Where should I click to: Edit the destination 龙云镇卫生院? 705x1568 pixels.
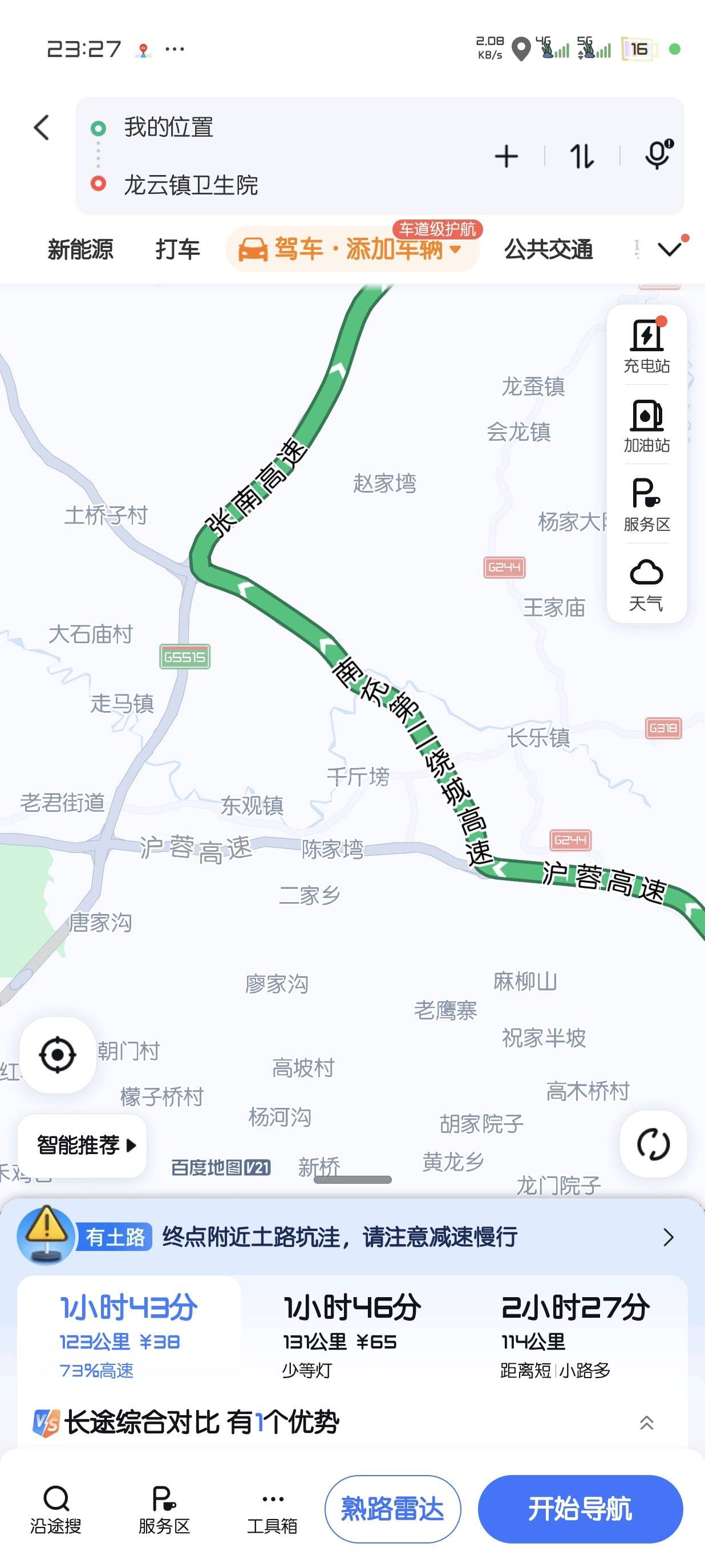tap(191, 185)
